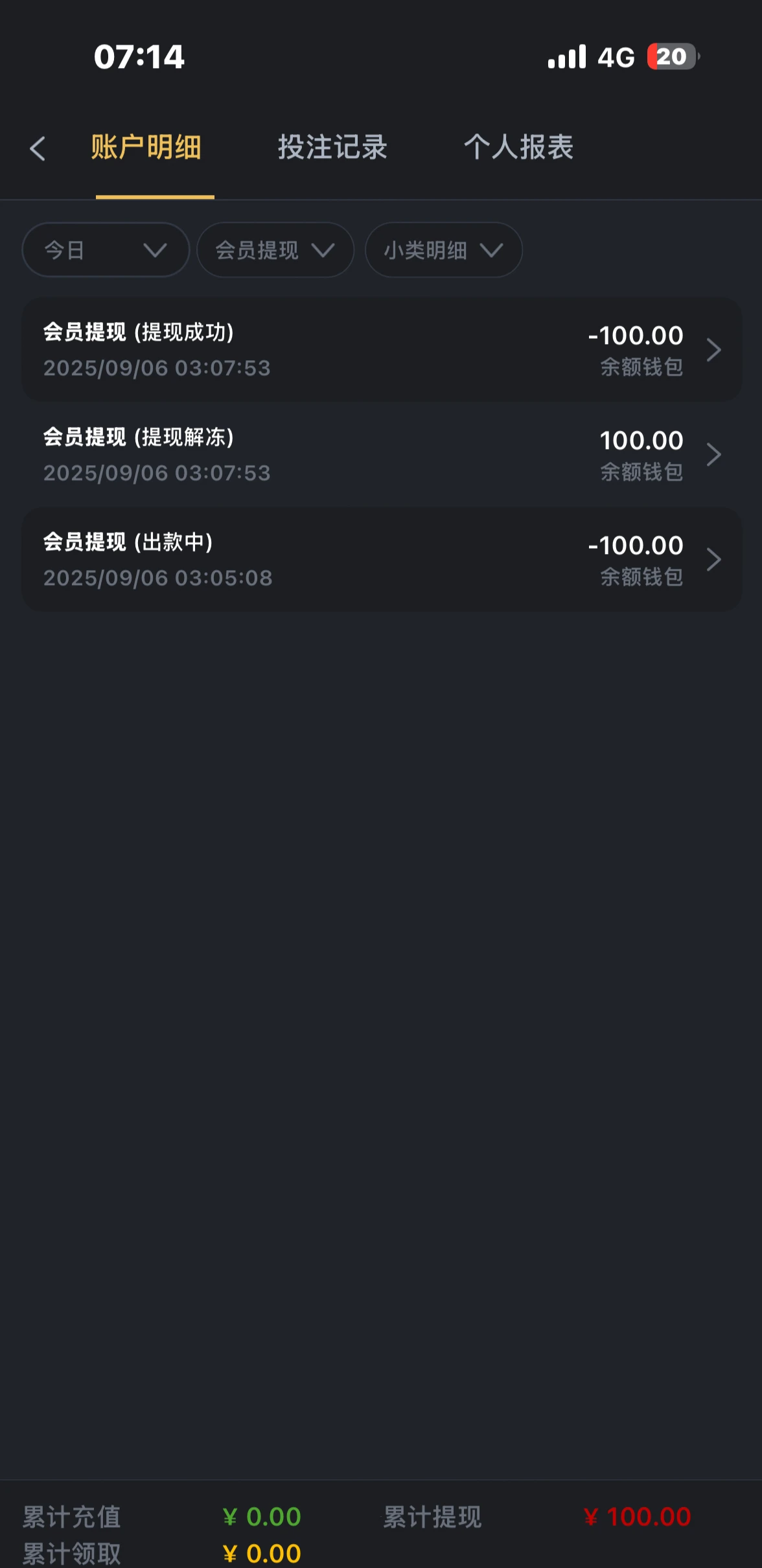Open the 出款中 withdrawal entry
The image size is (762, 1568).
pyautogui.click(x=382, y=560)
